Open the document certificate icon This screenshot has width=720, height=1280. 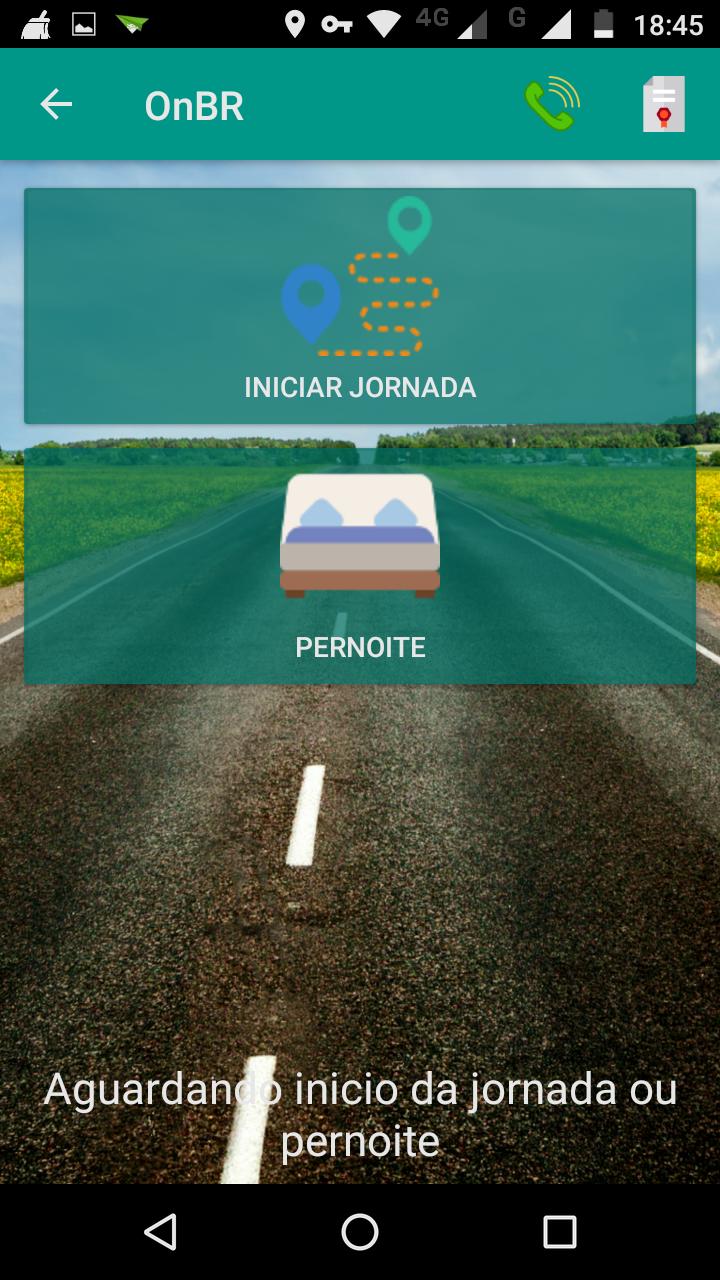point(663,104)
